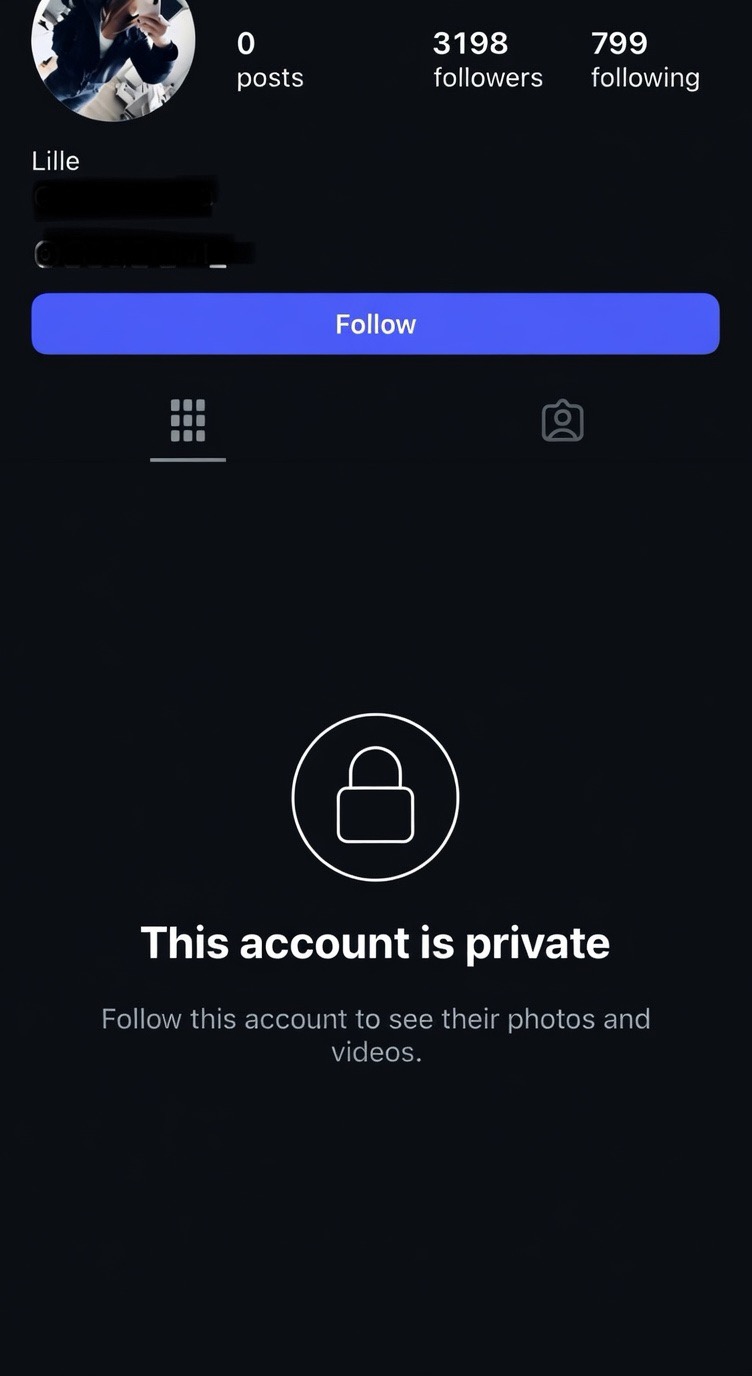Screen dimensions: 752x1376
Task: Follow this private account
Action: click(375, 324)
